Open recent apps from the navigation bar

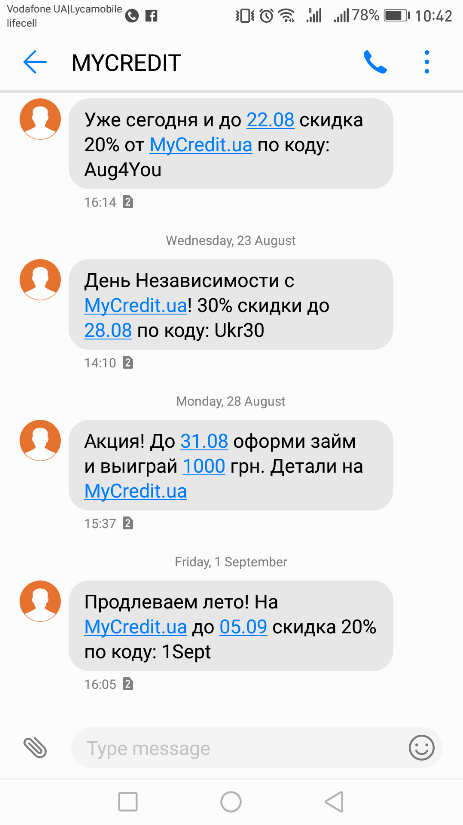click(128, 802)
